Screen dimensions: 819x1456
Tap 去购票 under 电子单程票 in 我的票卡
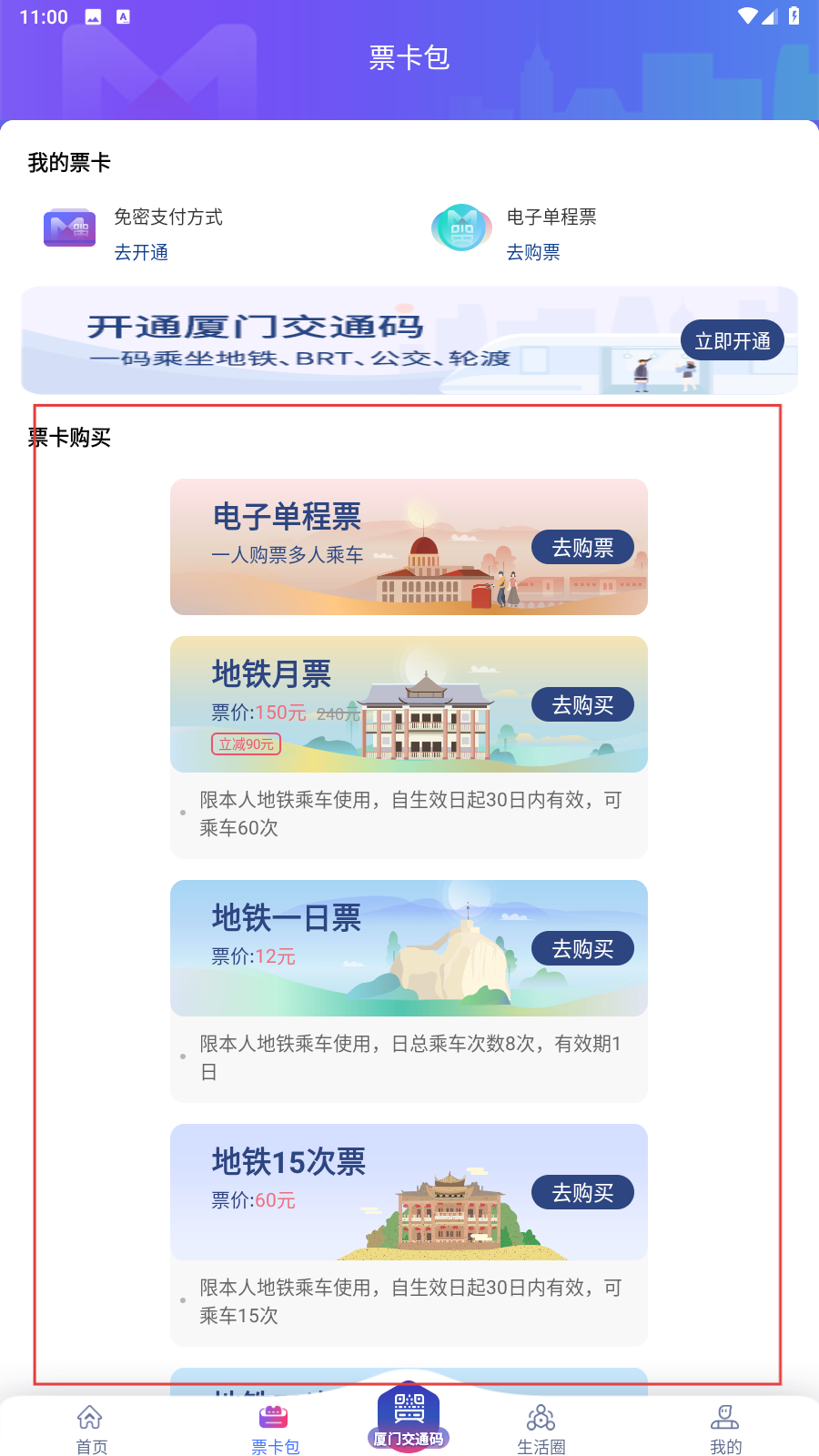tap(533, 252)
